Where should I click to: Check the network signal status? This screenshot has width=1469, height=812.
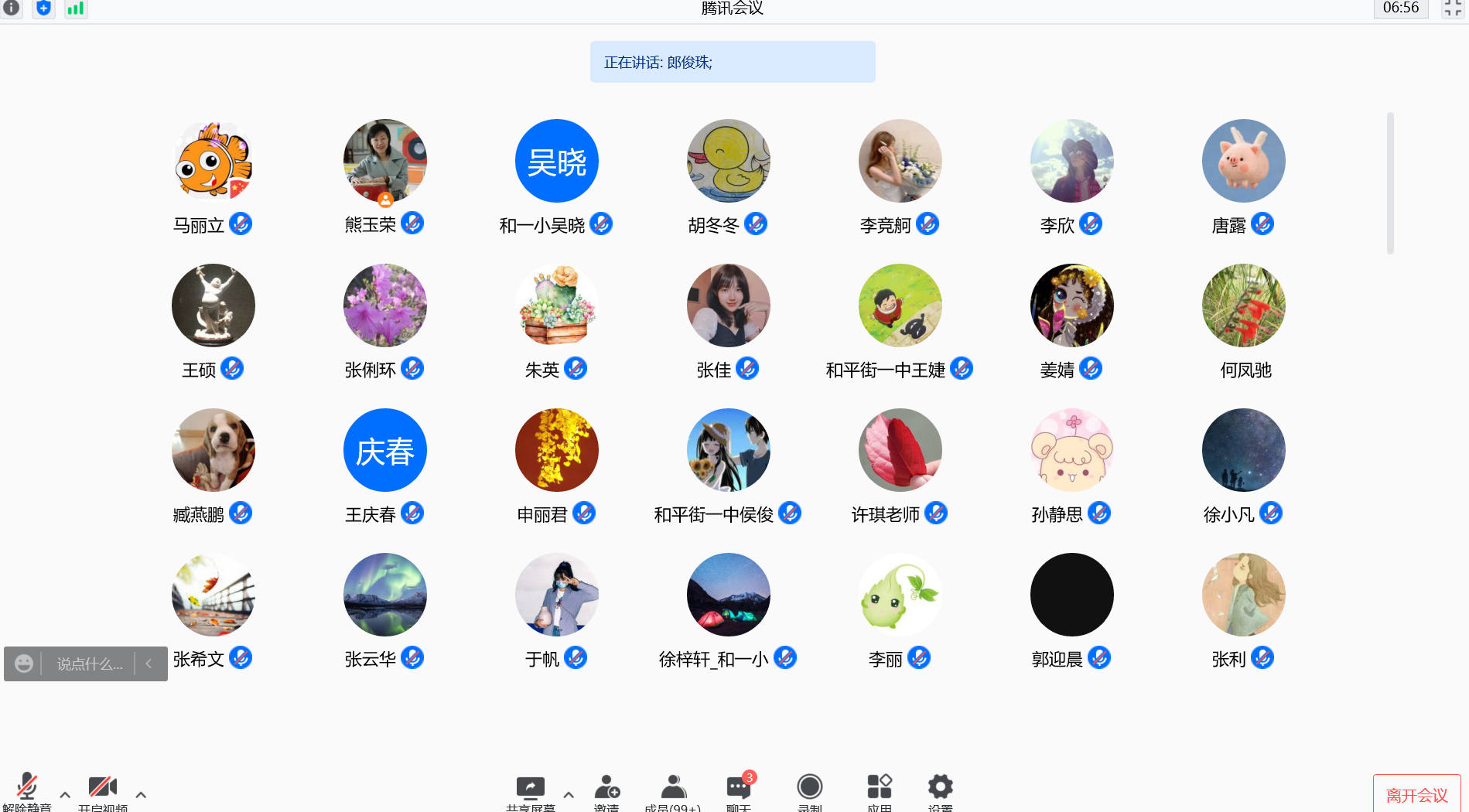pyautogui.click(x=75, y=9)
